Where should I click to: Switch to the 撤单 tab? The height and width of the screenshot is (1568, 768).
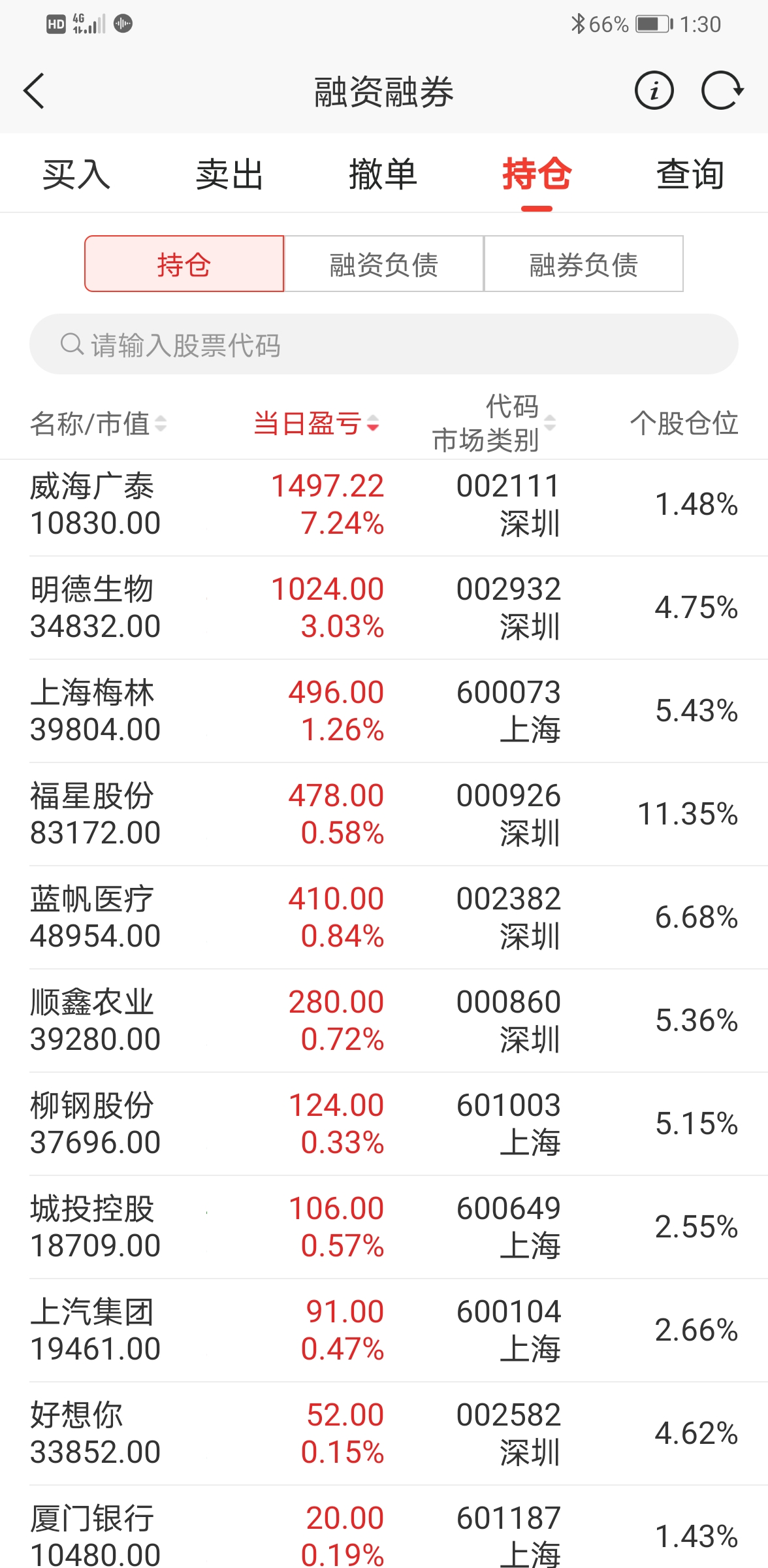[383, 174]
